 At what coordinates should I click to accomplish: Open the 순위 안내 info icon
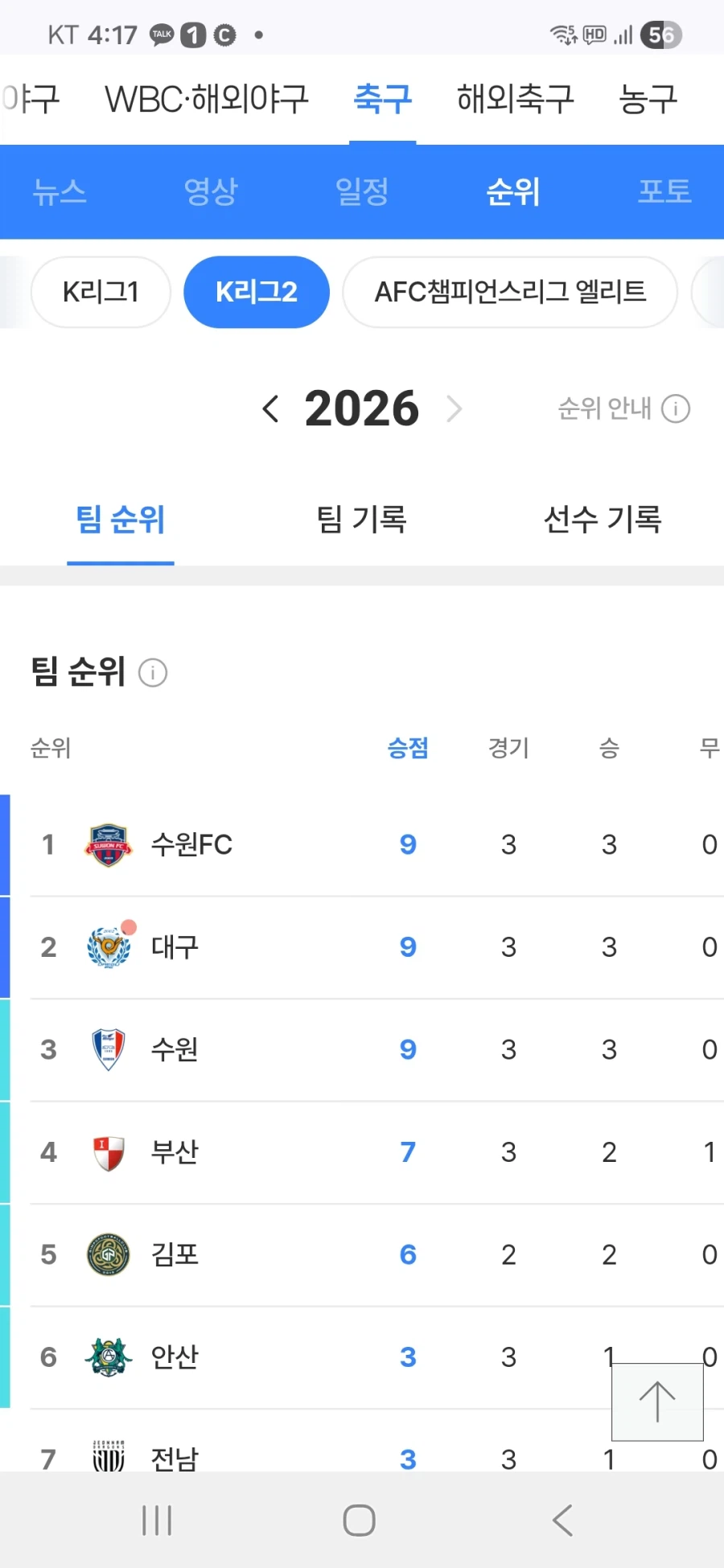click(676, 408)
